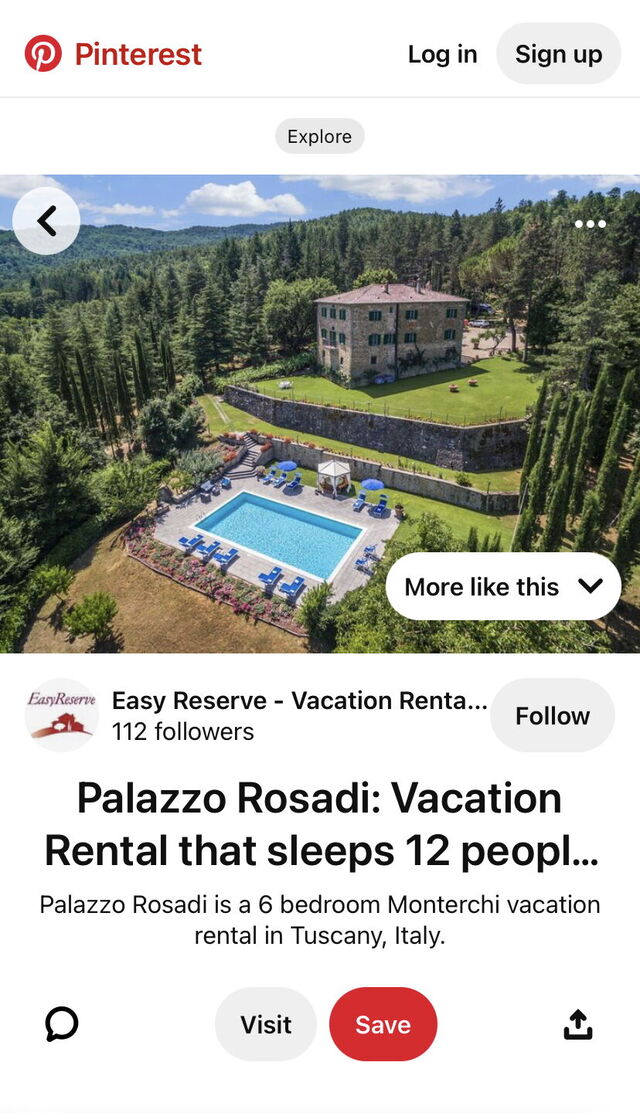Tap the Sign up button

[558, 54]
